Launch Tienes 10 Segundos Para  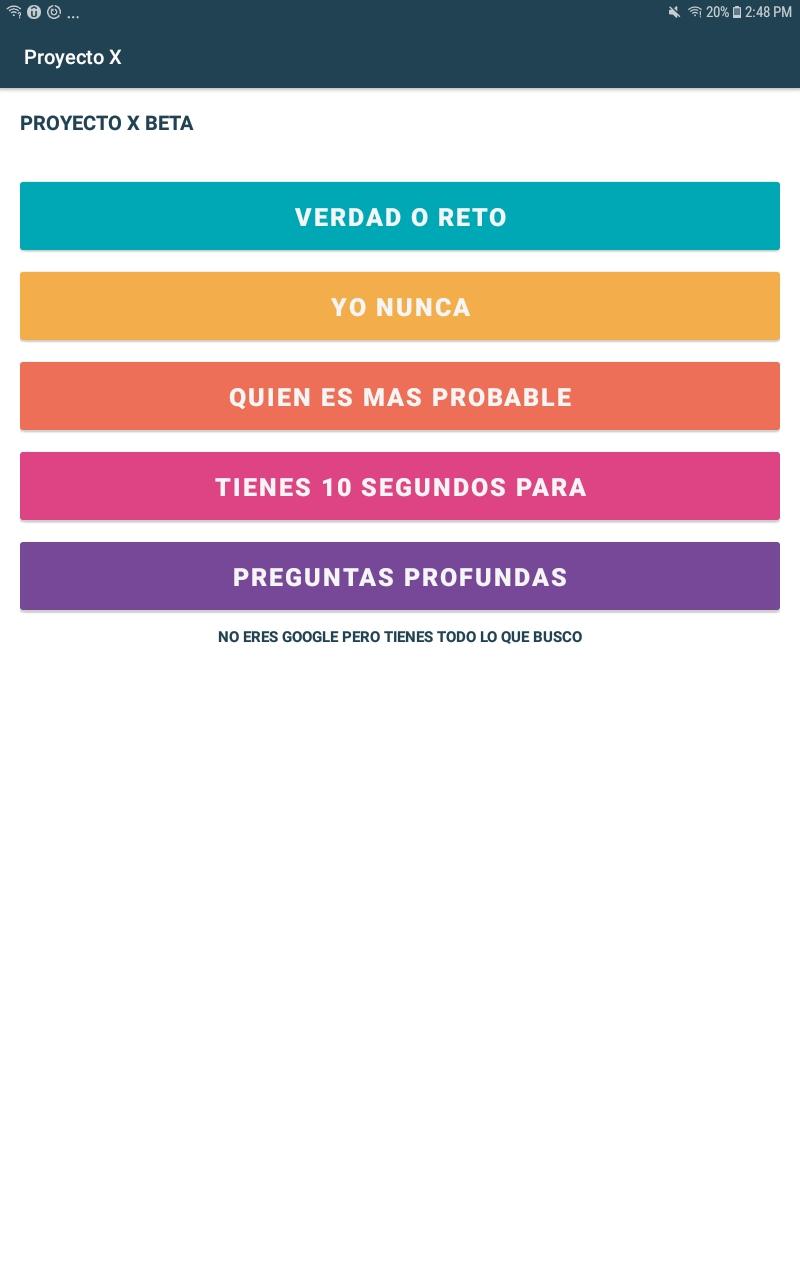point(400,486)
